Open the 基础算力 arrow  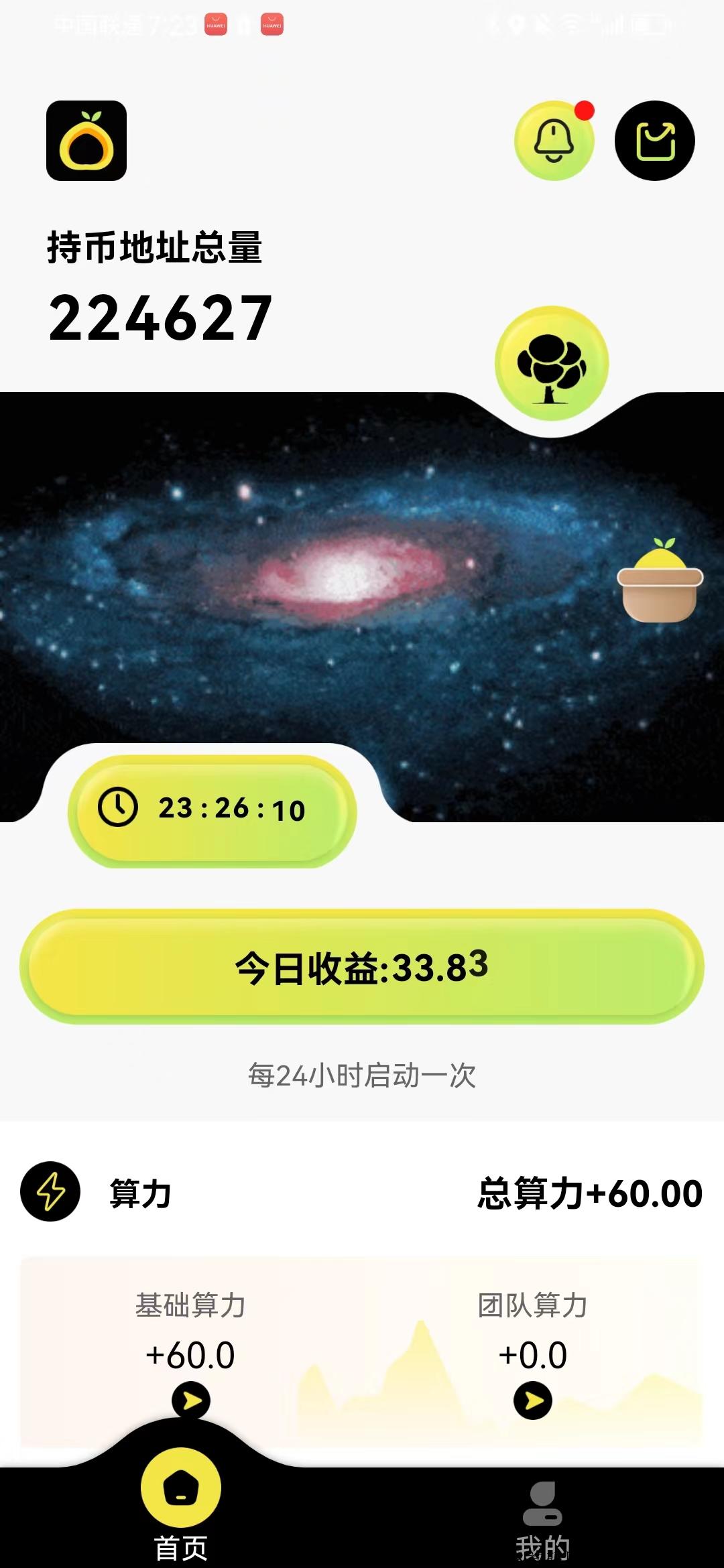[x=191, y=1400]
